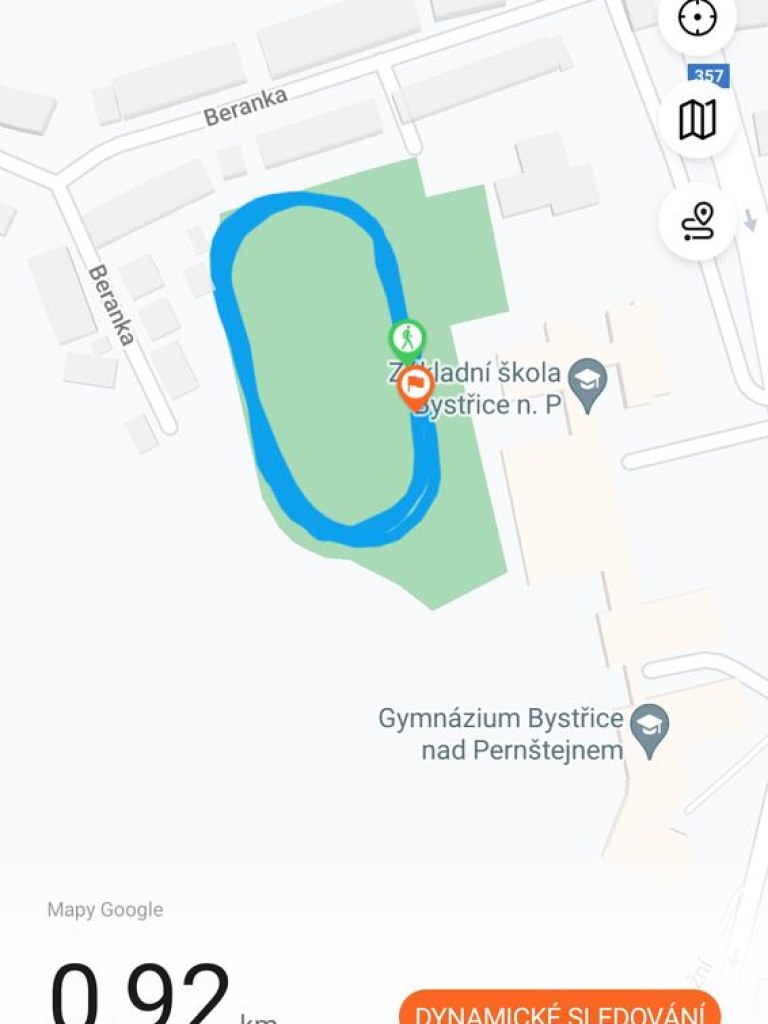Viewport: 768px width, 1024px height.
Task: Open the map type selector
Action: (697, 121)
